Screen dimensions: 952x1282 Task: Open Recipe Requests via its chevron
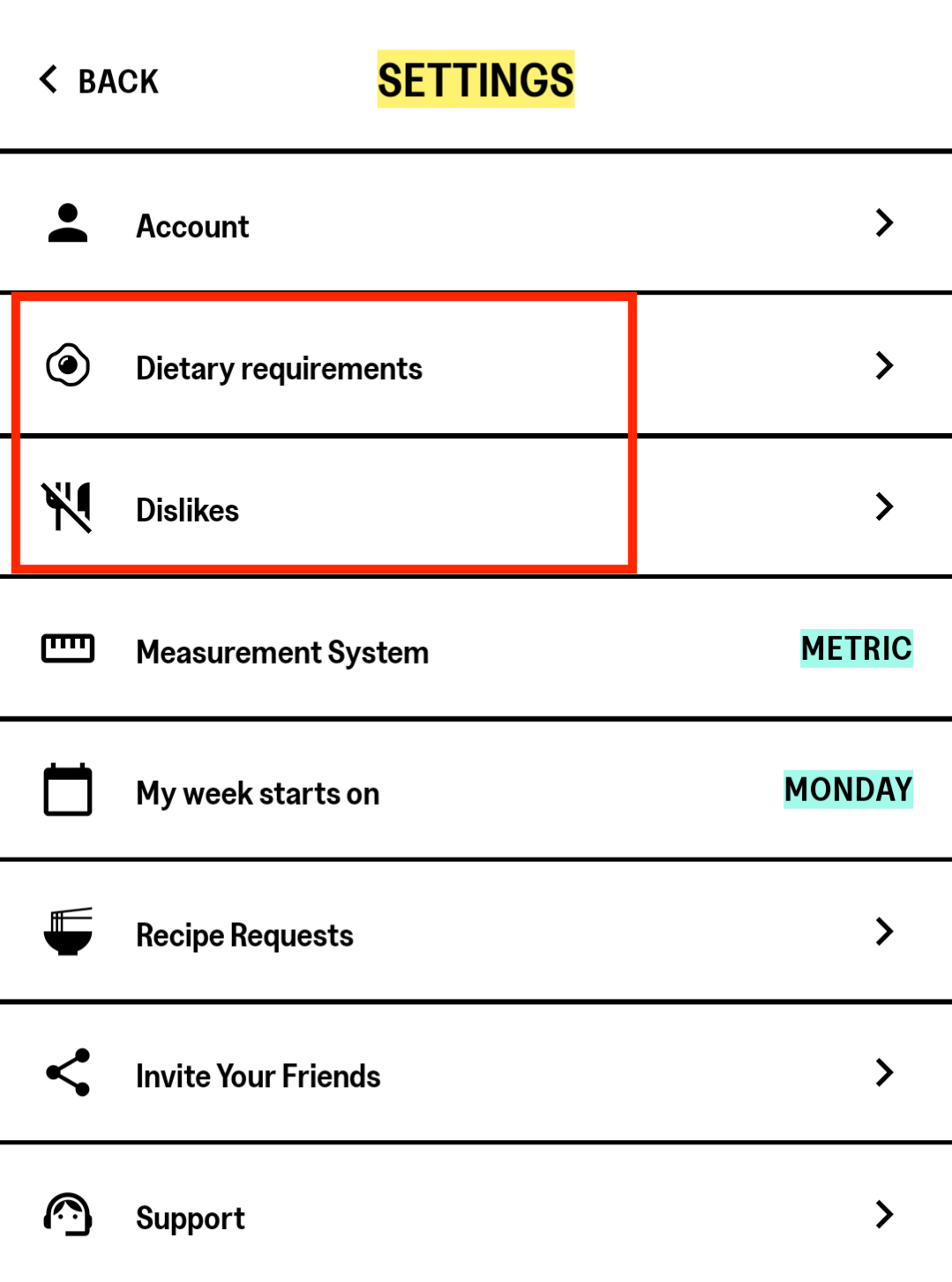click(x=883, y=932)
